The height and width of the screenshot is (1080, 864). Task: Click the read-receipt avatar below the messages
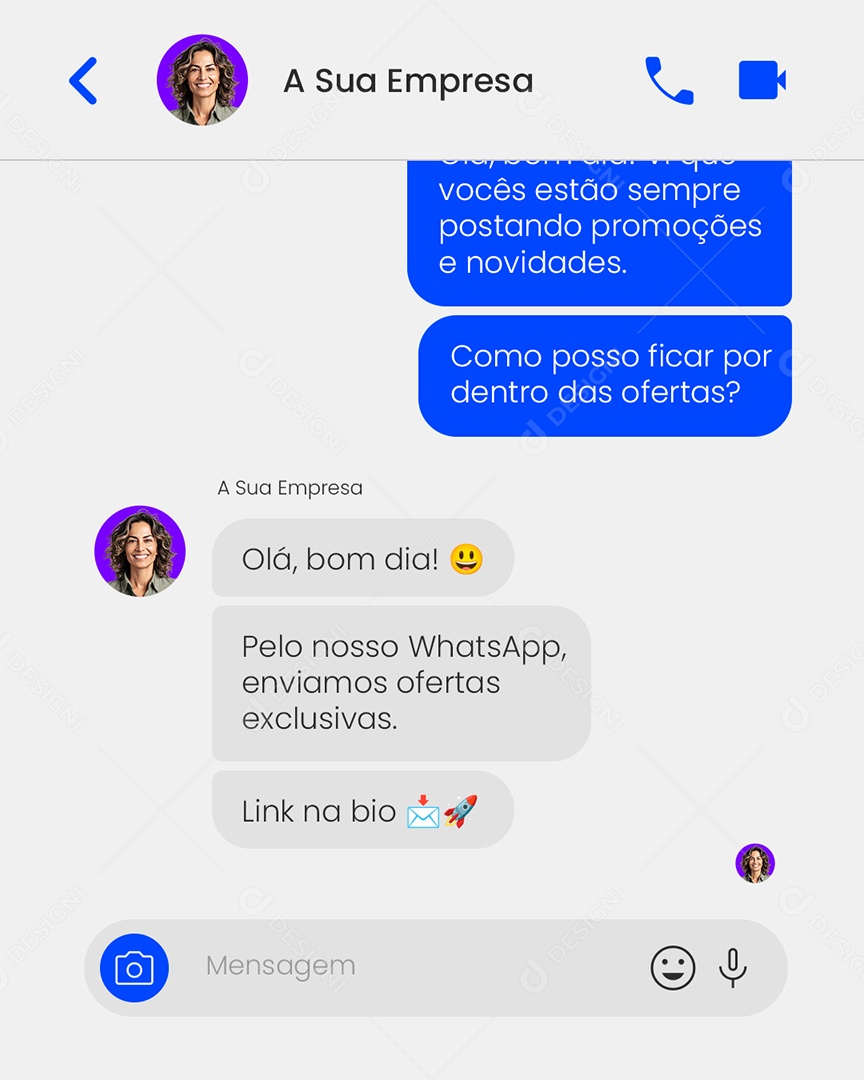point(754,862)
